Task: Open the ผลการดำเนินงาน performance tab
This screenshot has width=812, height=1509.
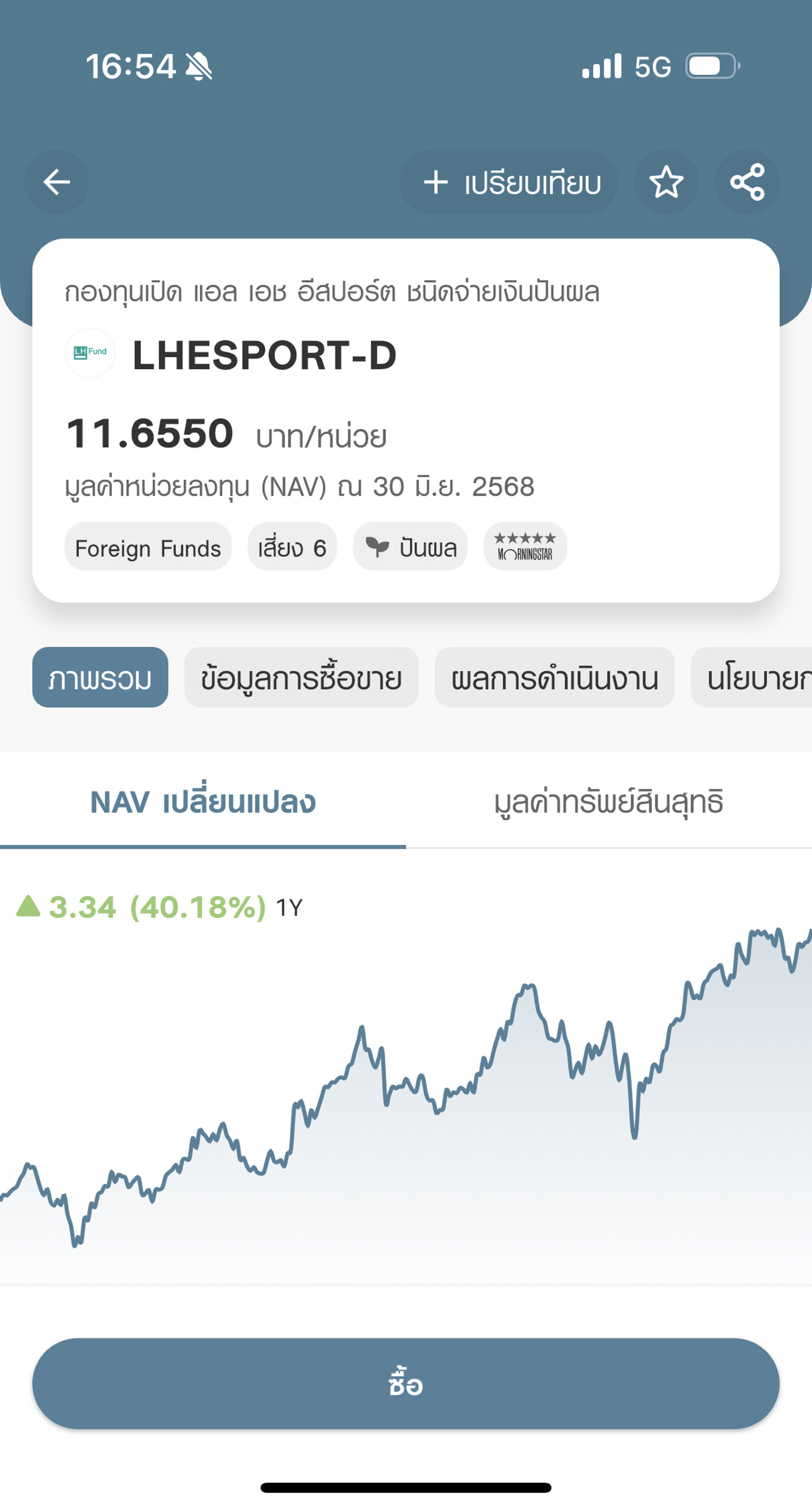Action: [x=555, y=677]
